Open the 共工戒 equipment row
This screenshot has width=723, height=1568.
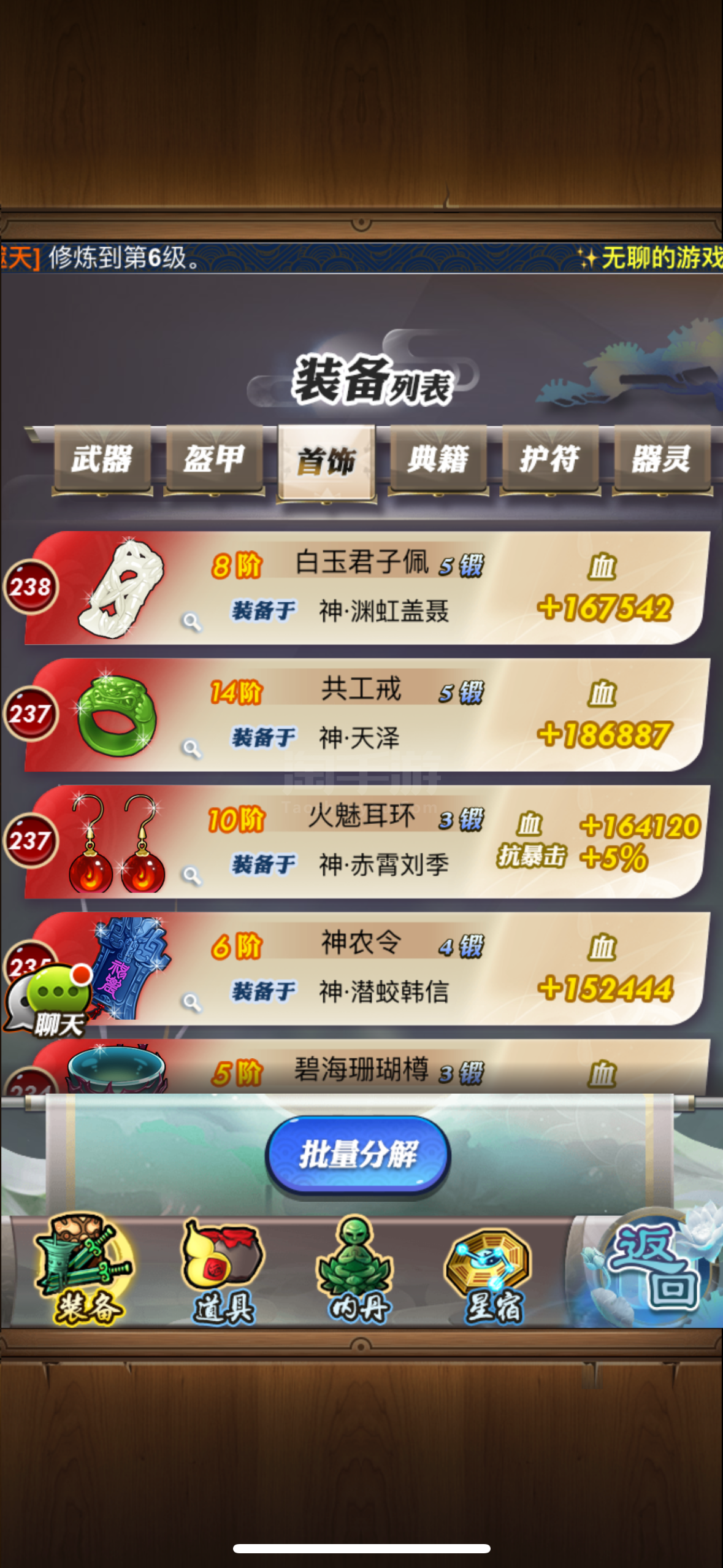pyautogui.click(x=367, y=715)
